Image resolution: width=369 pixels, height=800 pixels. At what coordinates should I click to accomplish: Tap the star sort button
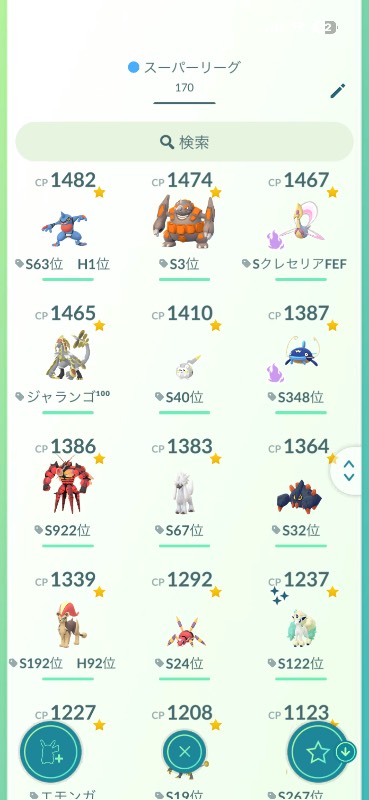[319, 752]
